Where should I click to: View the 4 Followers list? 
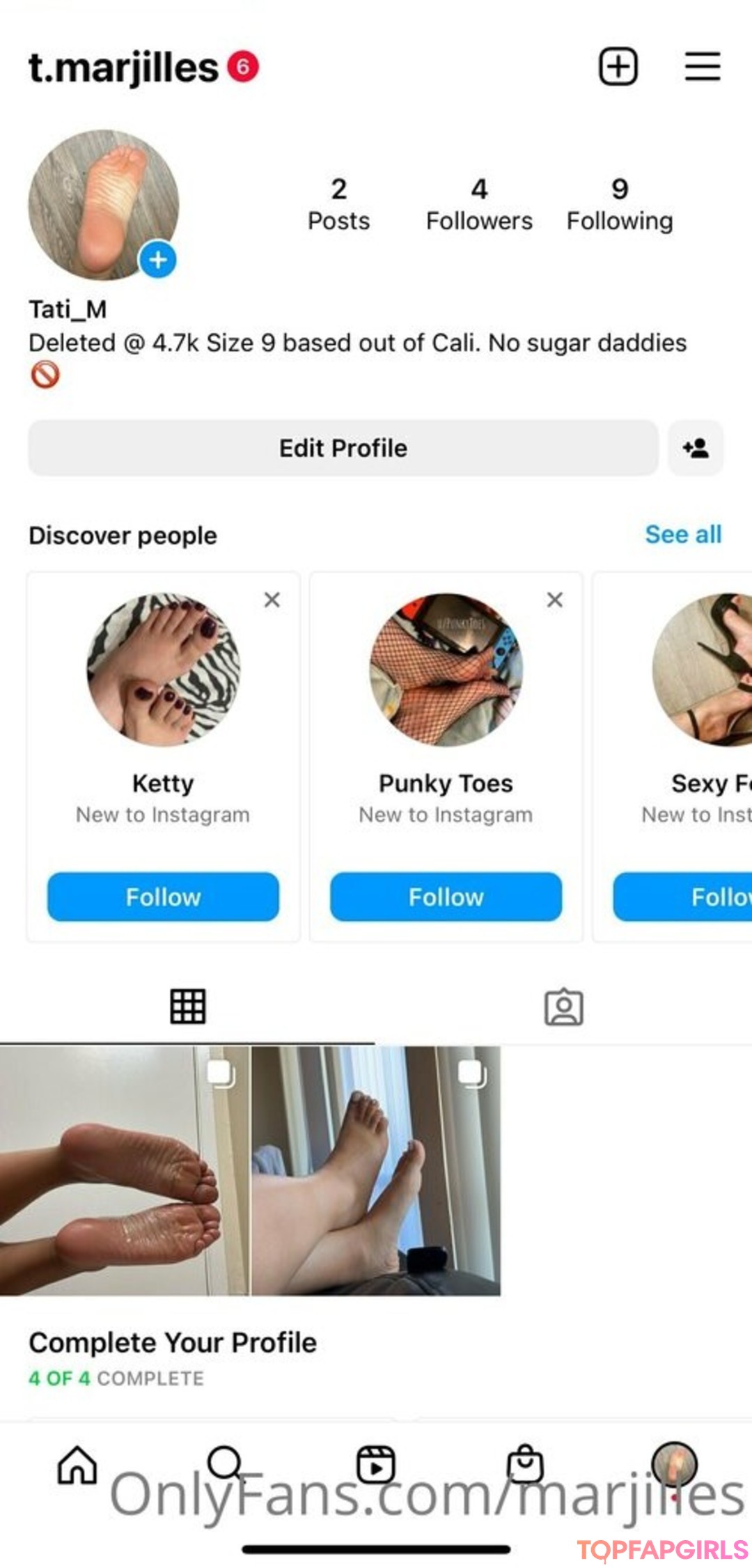pos(479,204)
